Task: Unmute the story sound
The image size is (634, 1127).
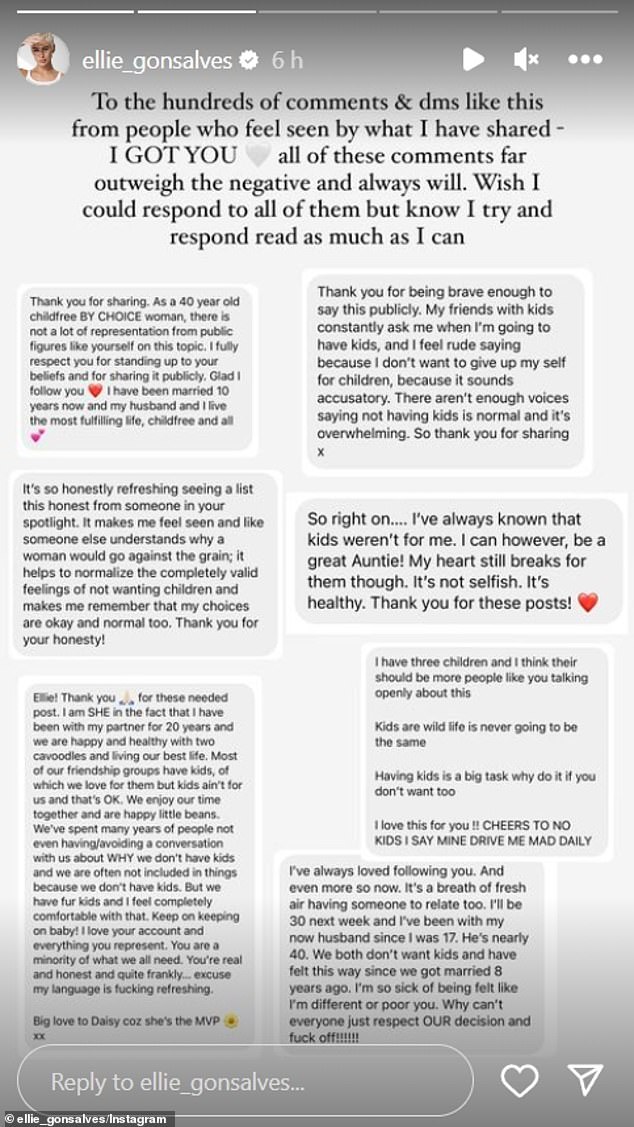Action: click(x=526, y=60)
